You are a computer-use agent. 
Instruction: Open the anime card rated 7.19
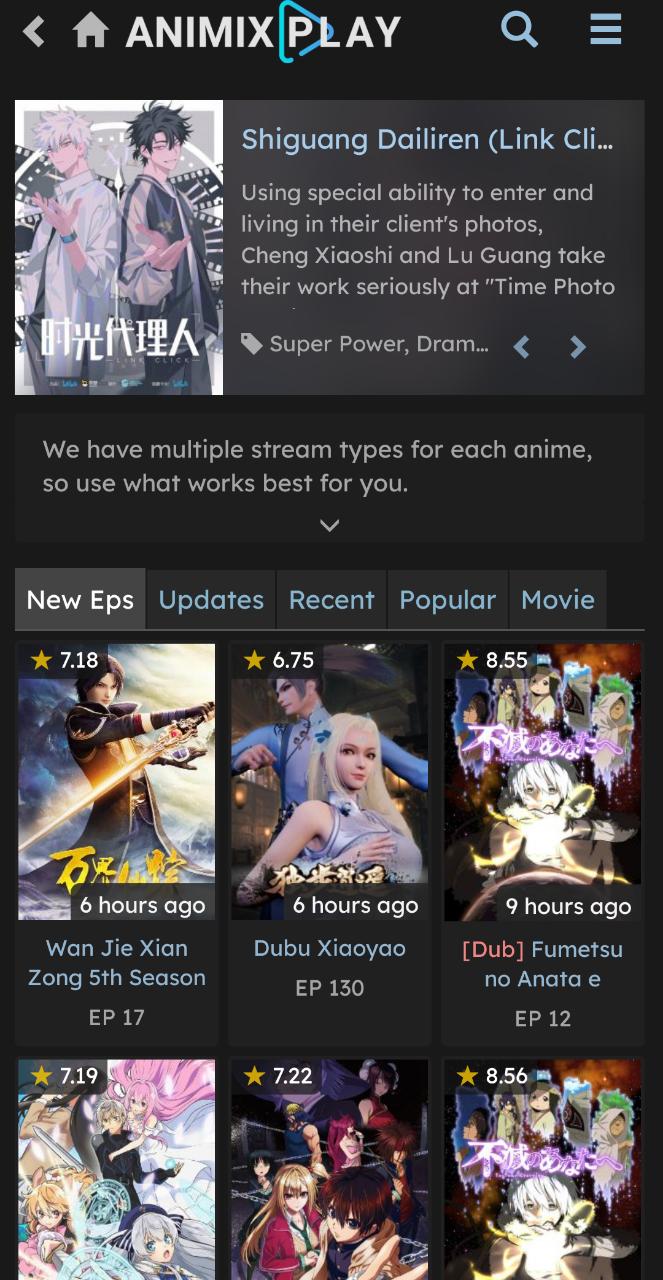[x=117, y=1170]
